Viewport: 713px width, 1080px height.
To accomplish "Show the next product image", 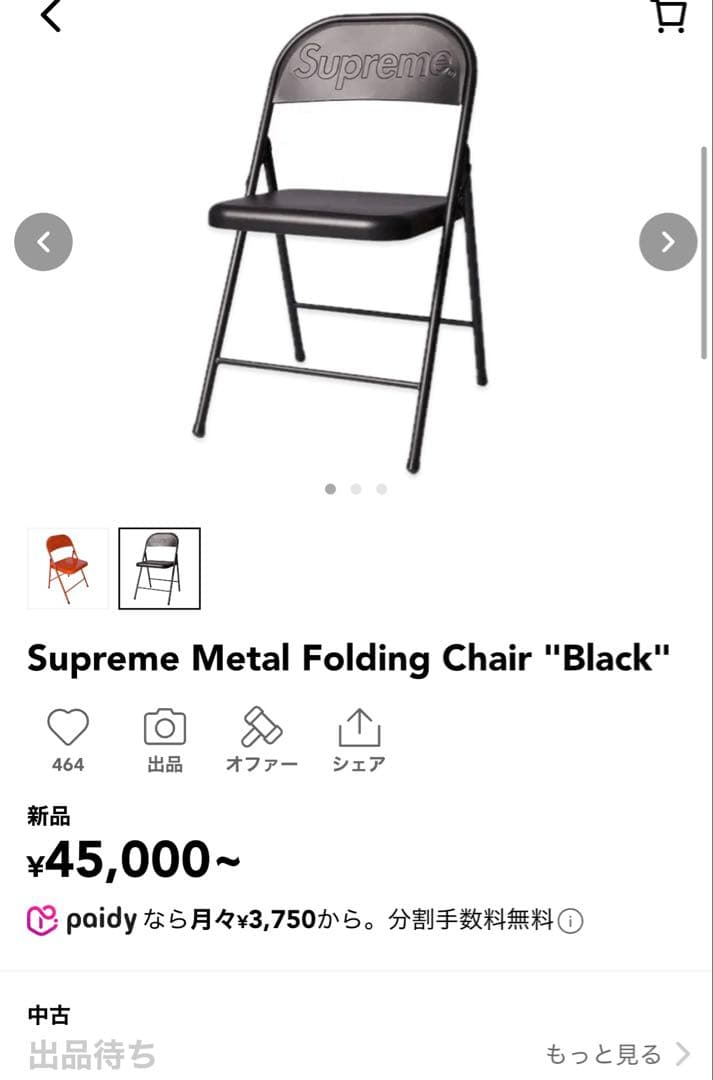I will pos(668,242).
